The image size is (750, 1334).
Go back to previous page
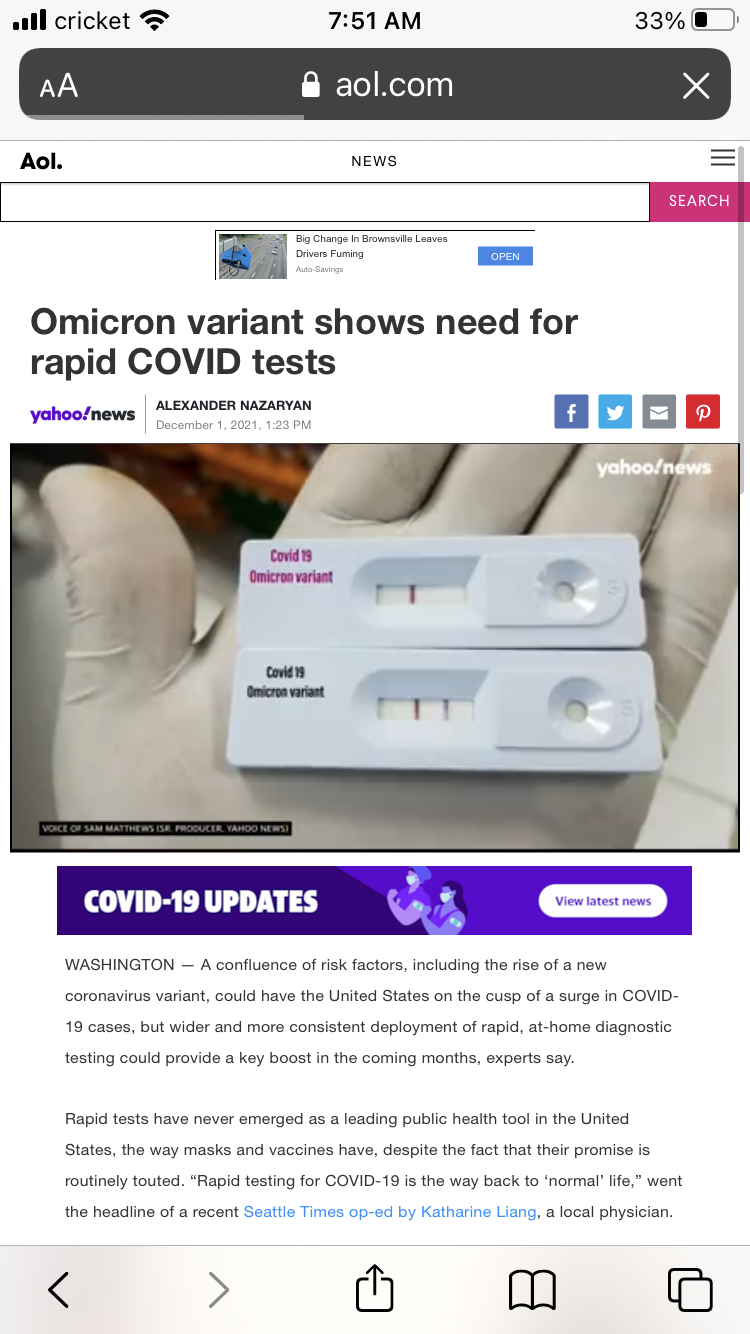coord(59,1290)
